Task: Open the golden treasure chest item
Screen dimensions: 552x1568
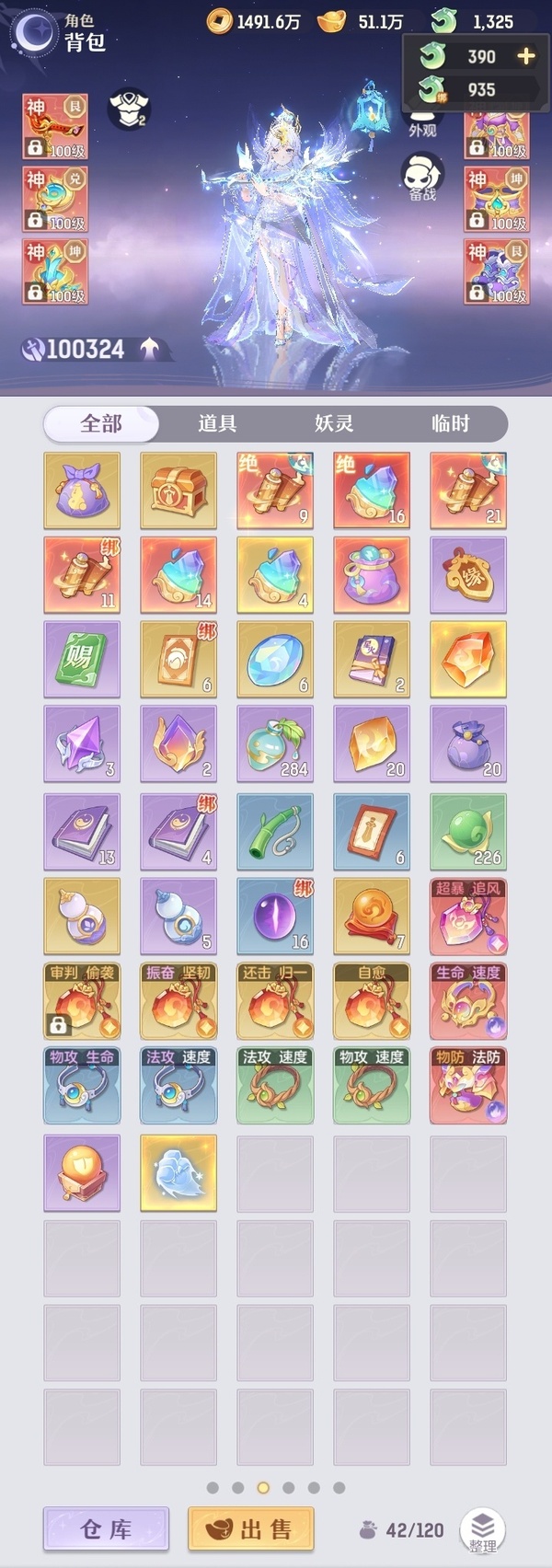Action: (x=178, y=490)
